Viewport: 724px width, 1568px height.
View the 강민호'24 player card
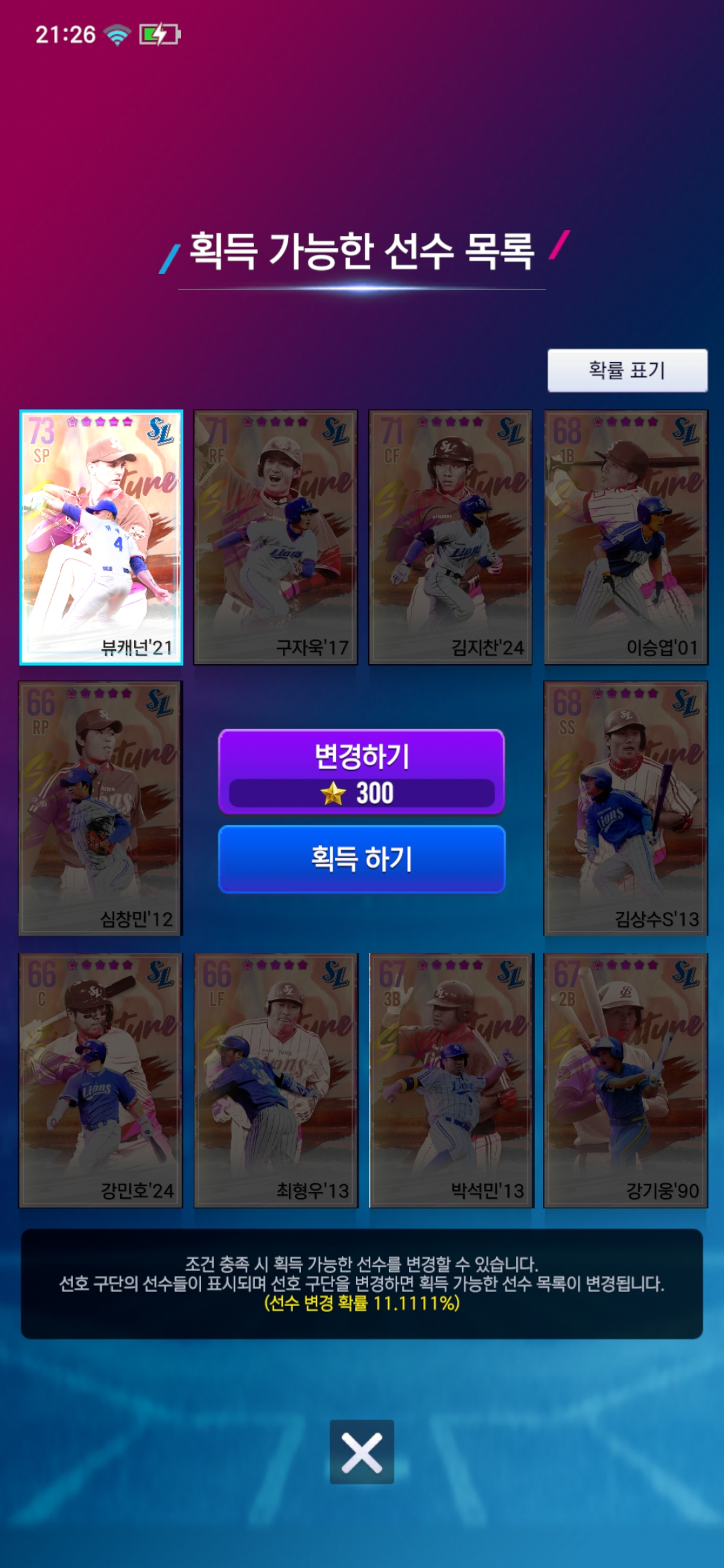101,1080
